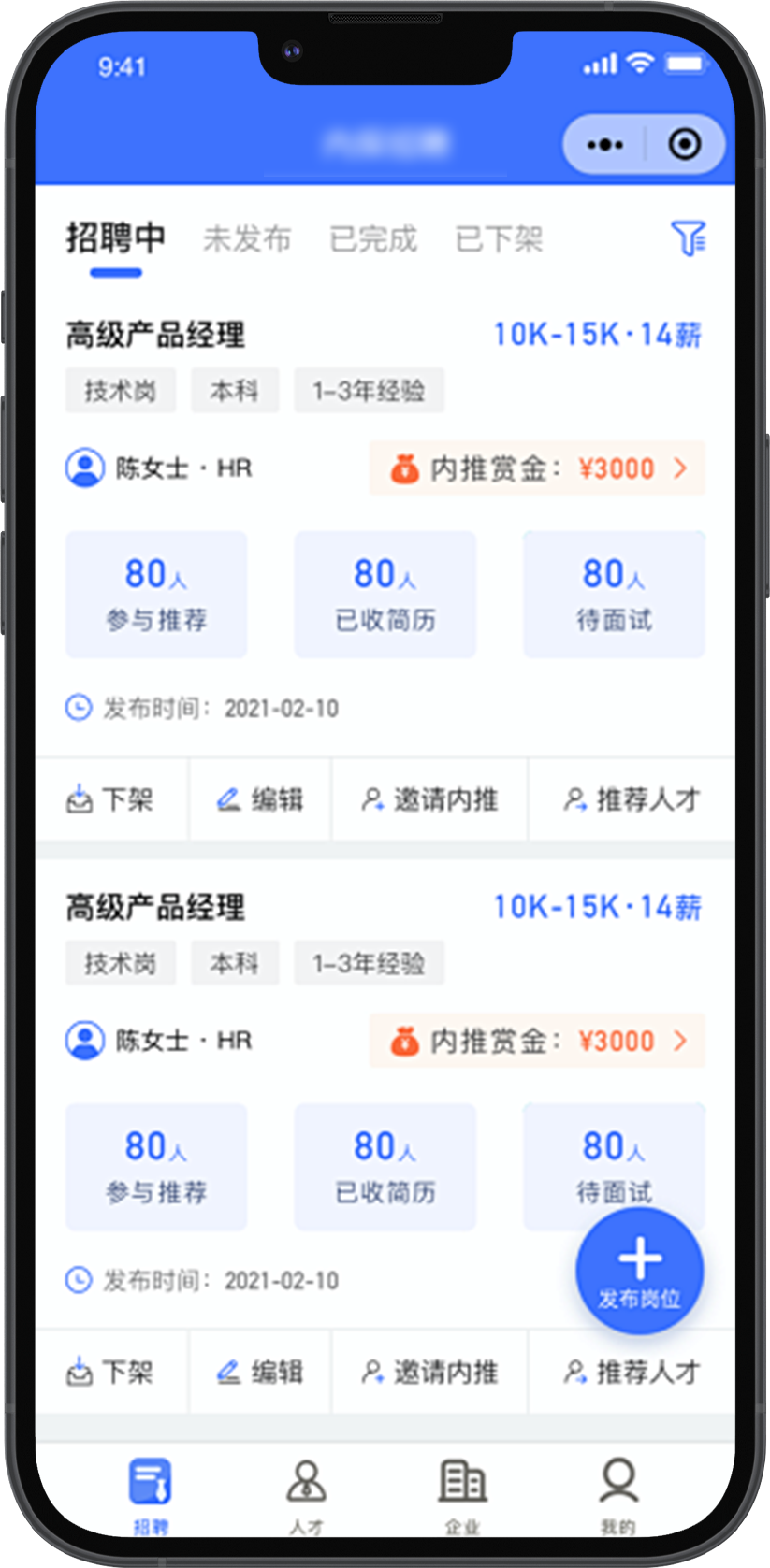Close the mini program via the circle icon
The width and height of the screenshot is (770, 1568).
[685, 144]
